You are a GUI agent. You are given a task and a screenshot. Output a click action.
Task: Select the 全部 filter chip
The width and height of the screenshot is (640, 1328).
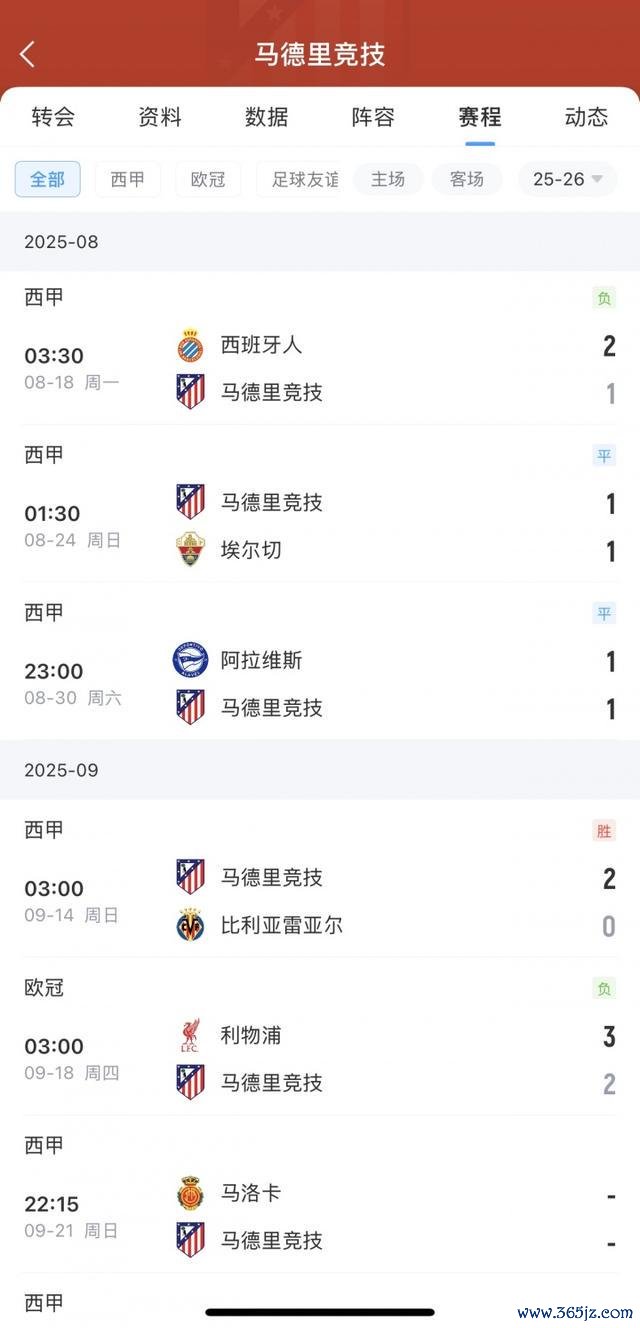(x=48, y=180)
